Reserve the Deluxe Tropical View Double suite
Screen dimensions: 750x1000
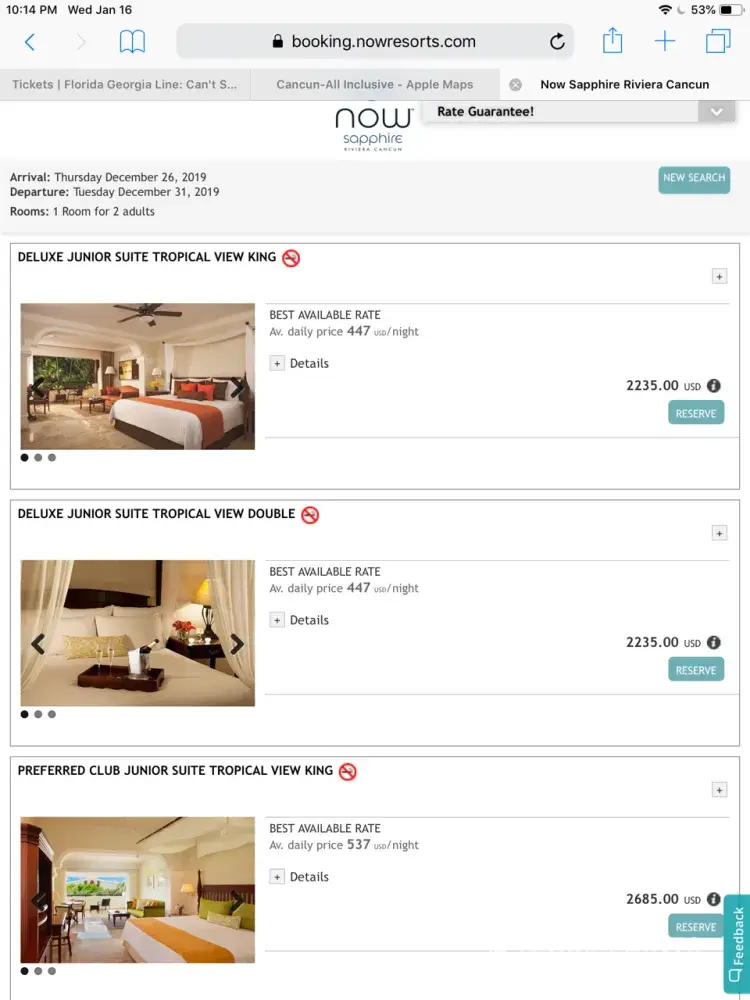pyautogui.click(x=695, y=670)
